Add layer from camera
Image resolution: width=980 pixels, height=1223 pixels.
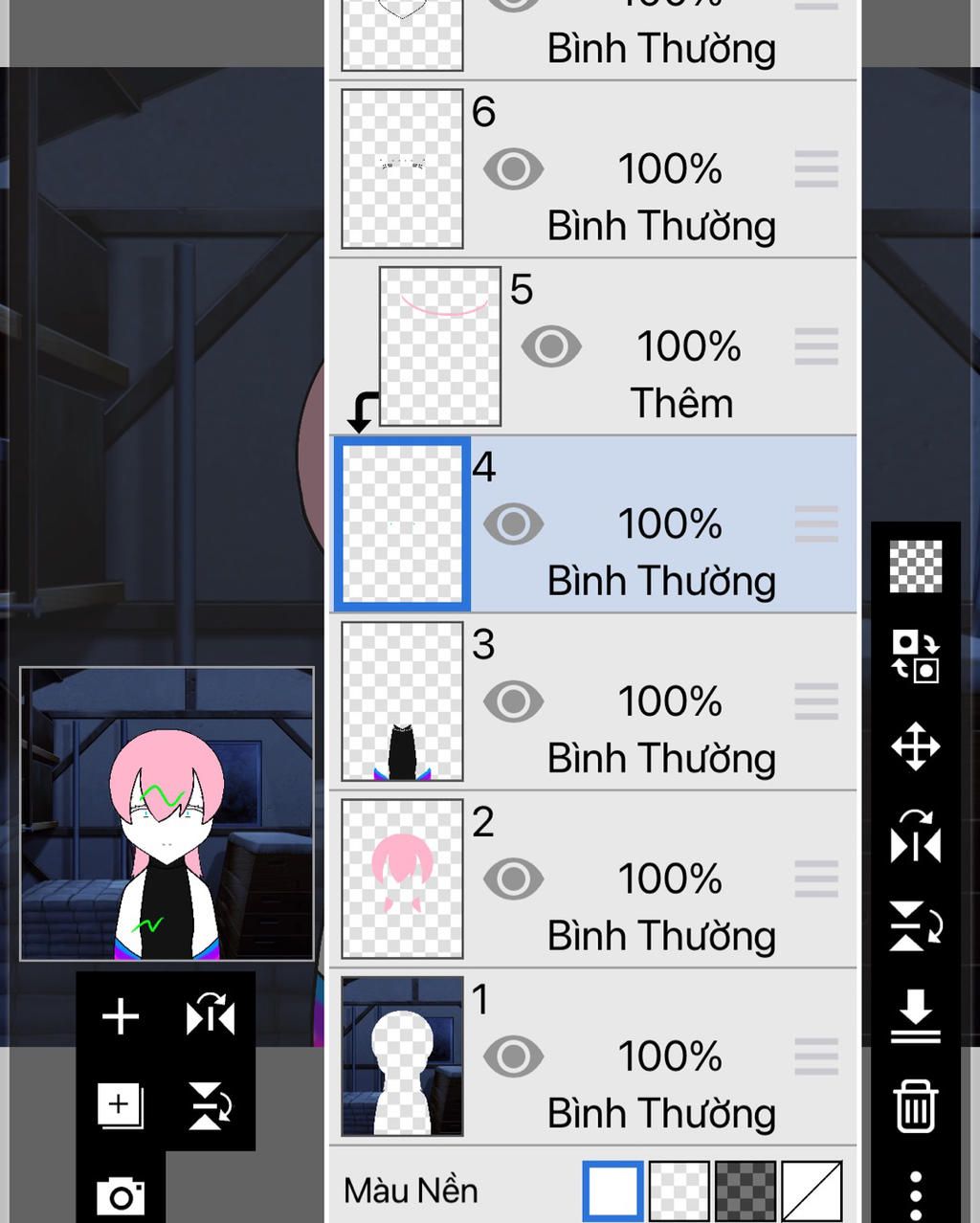pos(121,1196)
